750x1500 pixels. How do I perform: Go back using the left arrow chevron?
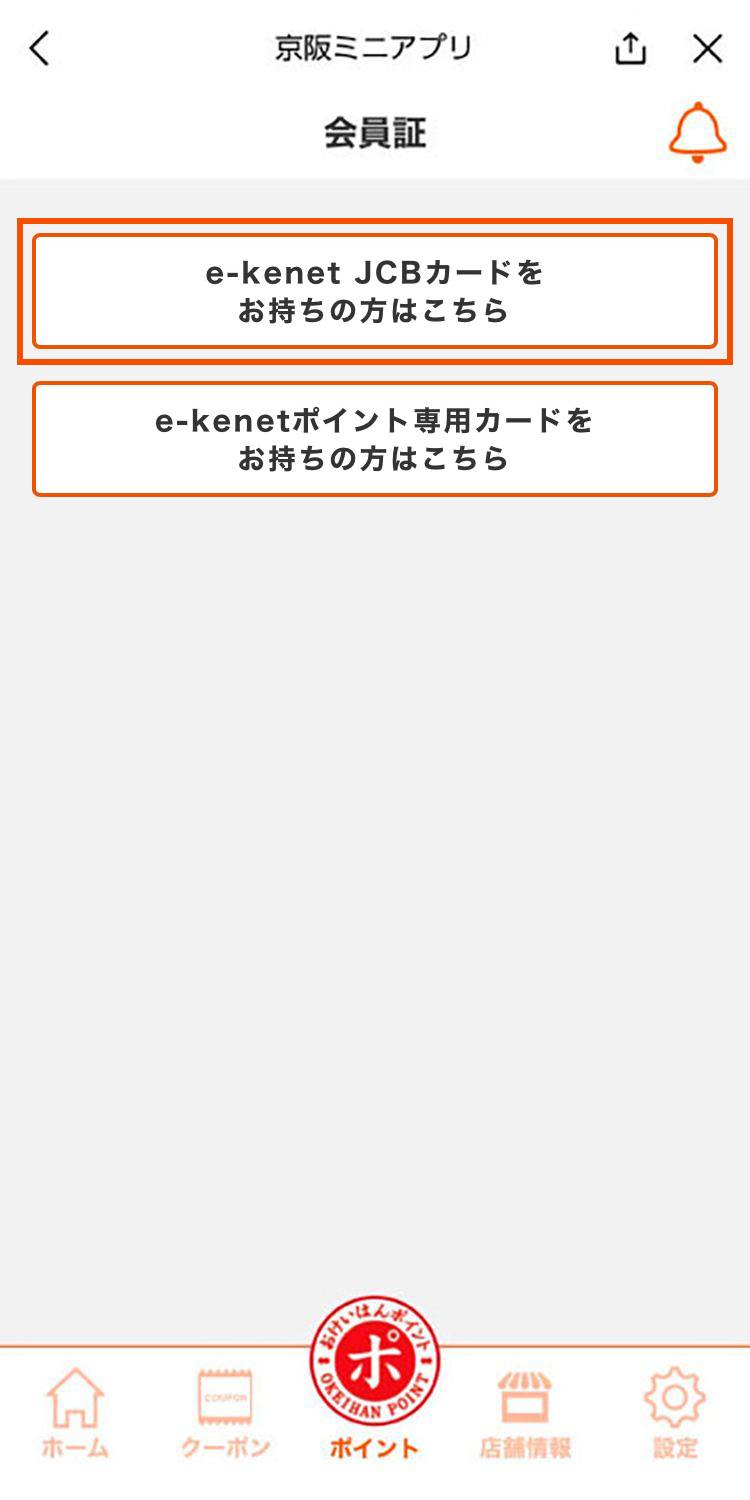click(38, 47)
